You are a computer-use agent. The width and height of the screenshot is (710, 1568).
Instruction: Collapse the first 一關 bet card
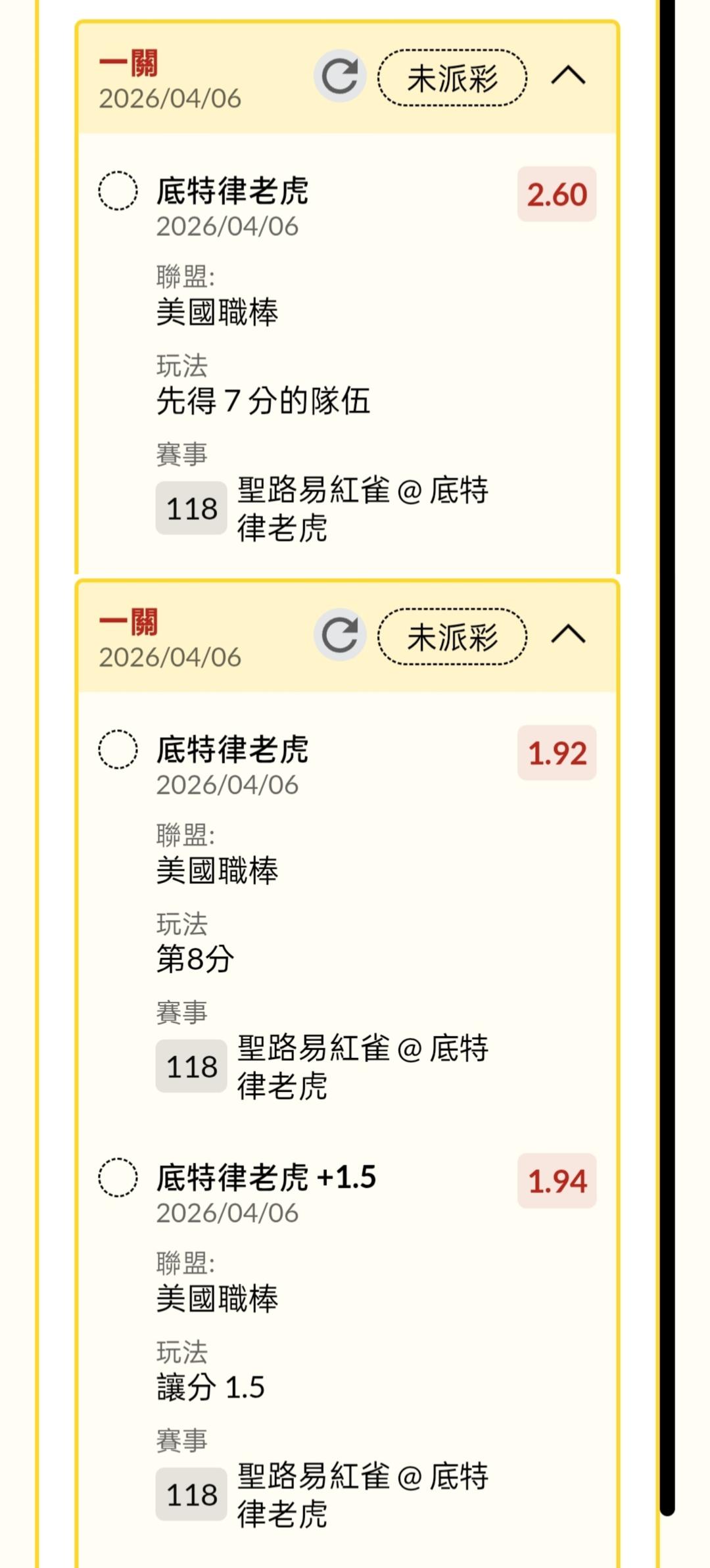pos(568,76)
